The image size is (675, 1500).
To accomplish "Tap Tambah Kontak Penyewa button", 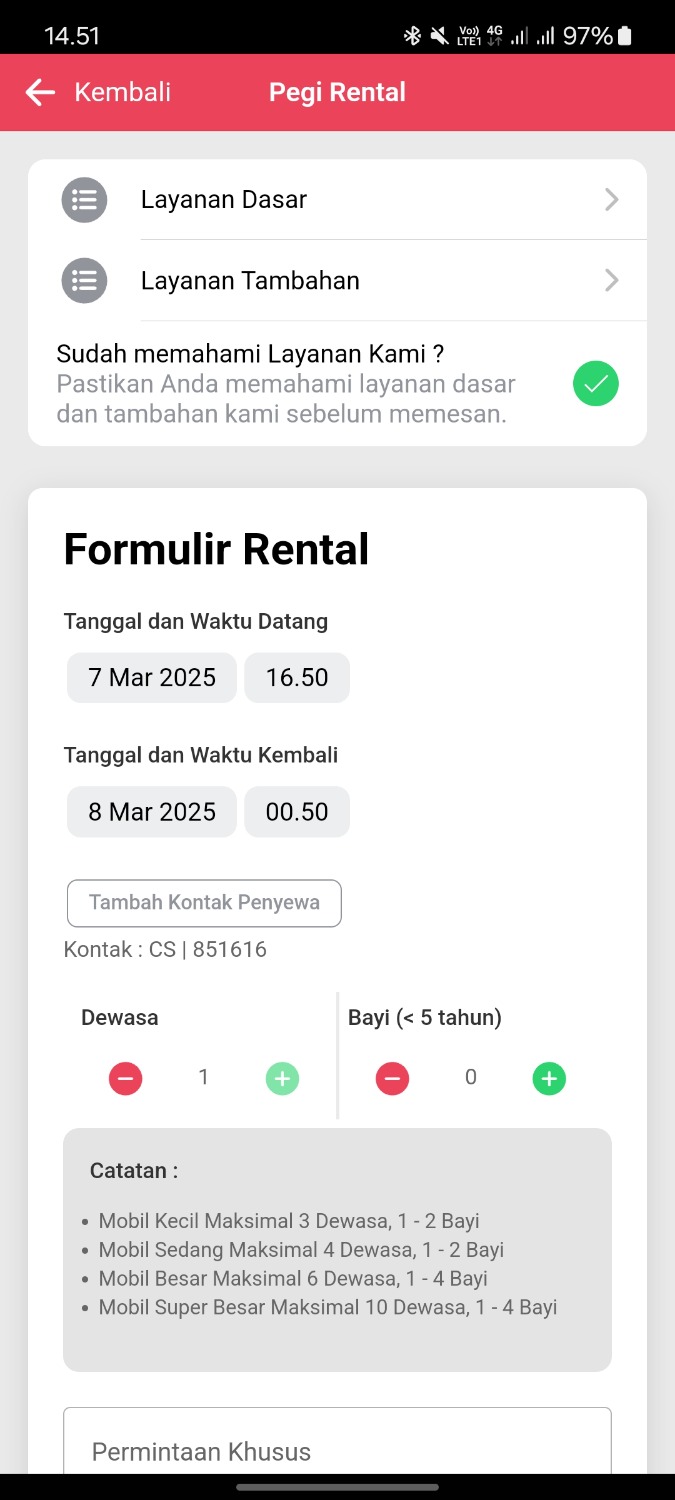I will click(204, 903).
